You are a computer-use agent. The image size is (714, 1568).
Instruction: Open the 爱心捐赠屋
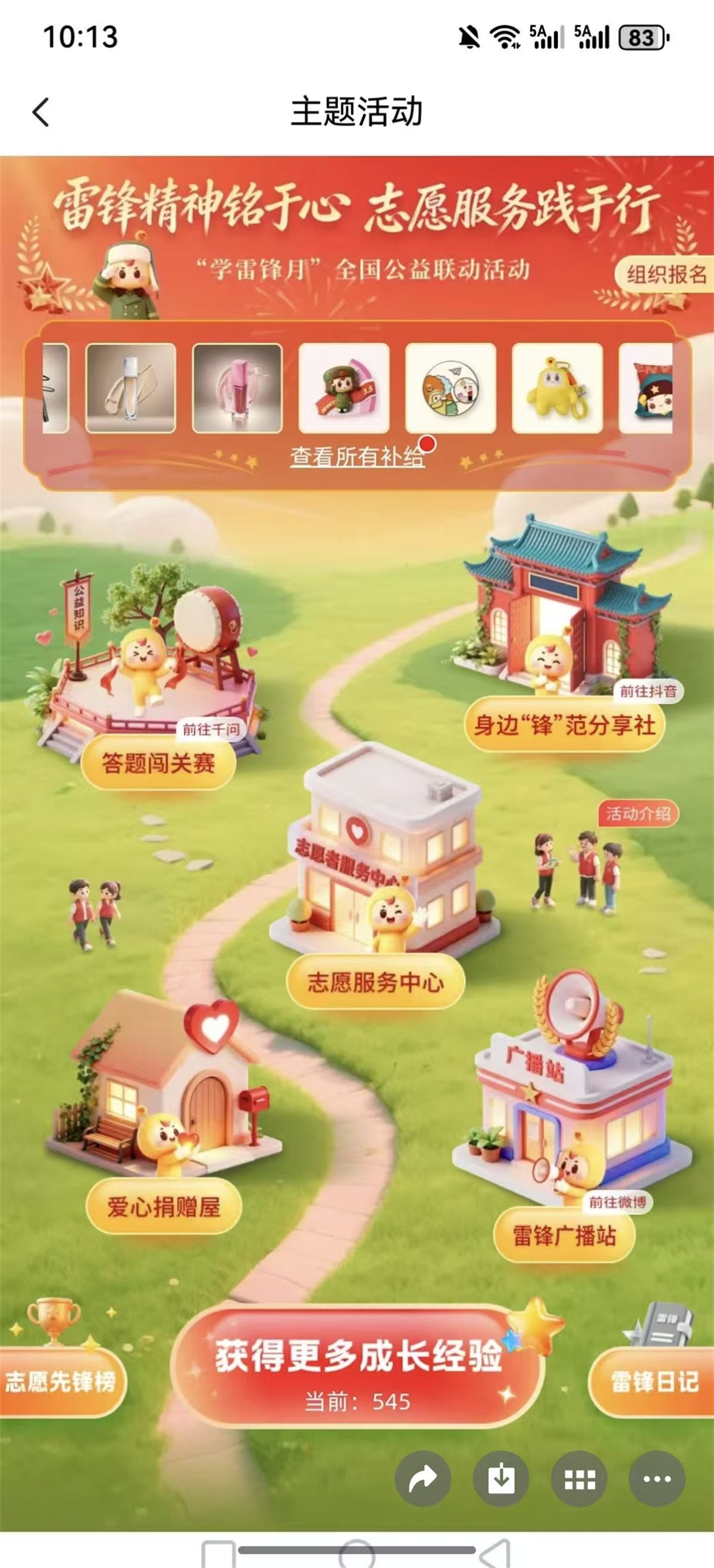coord(163,1206)
